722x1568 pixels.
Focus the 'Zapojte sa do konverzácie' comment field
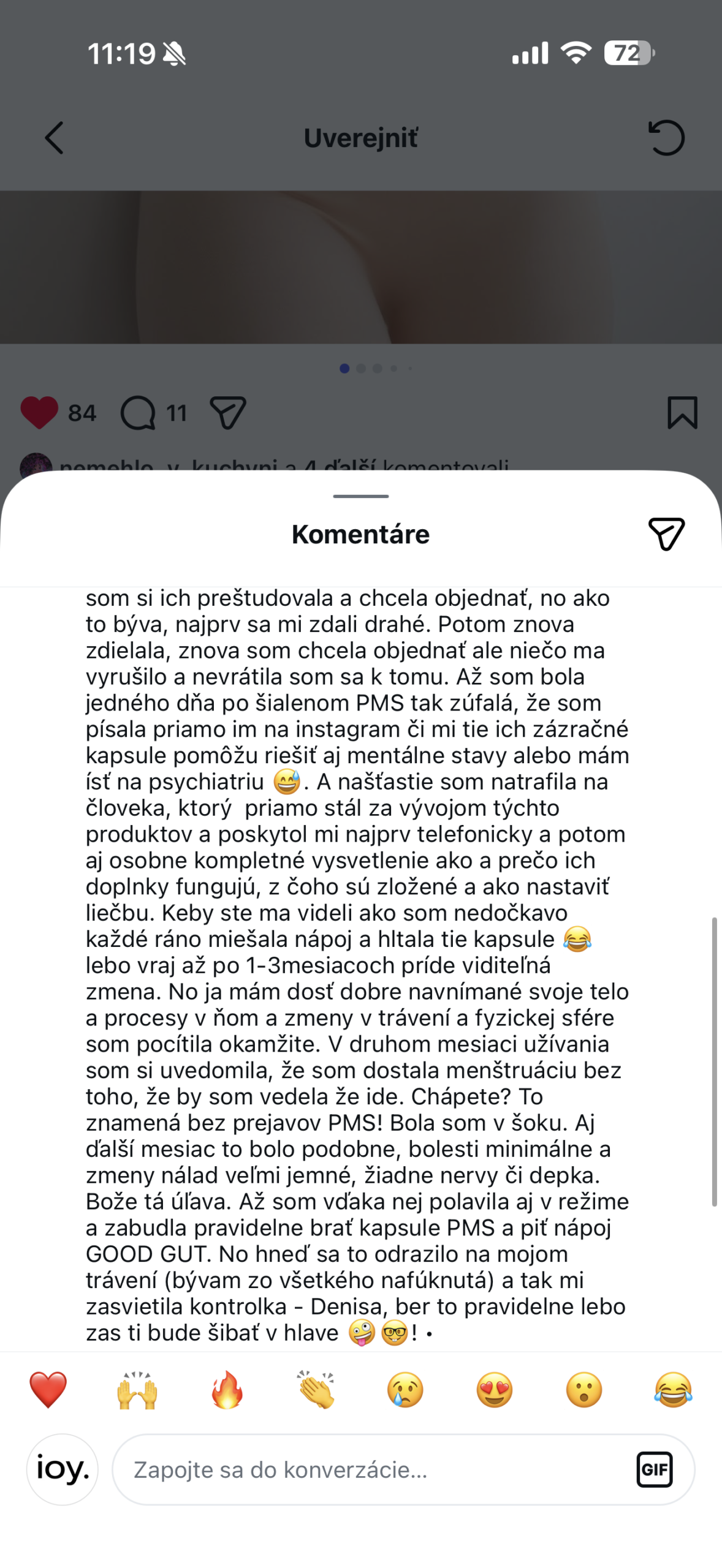[368, 1469]
